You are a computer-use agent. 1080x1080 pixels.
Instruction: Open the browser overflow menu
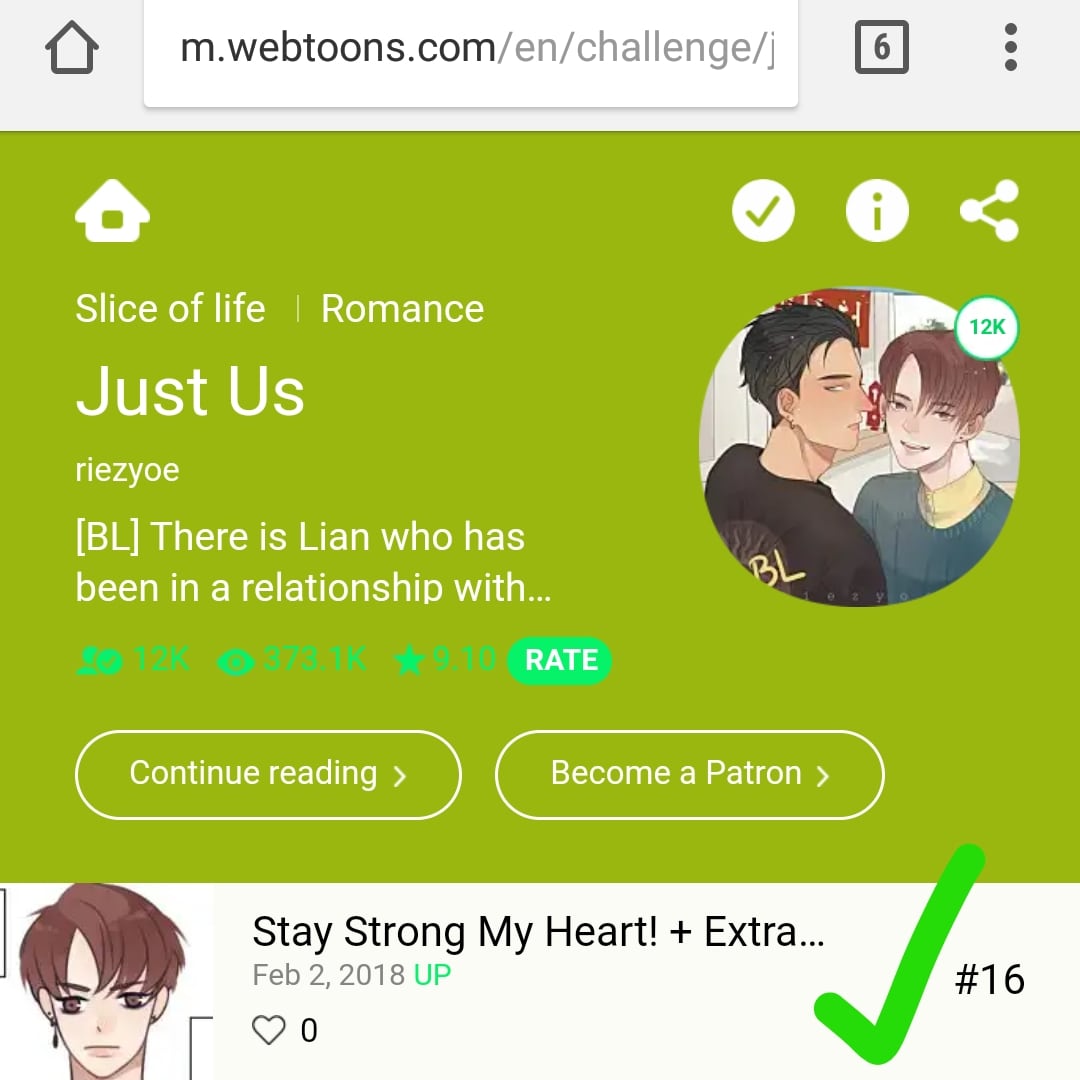[1011, 48]
